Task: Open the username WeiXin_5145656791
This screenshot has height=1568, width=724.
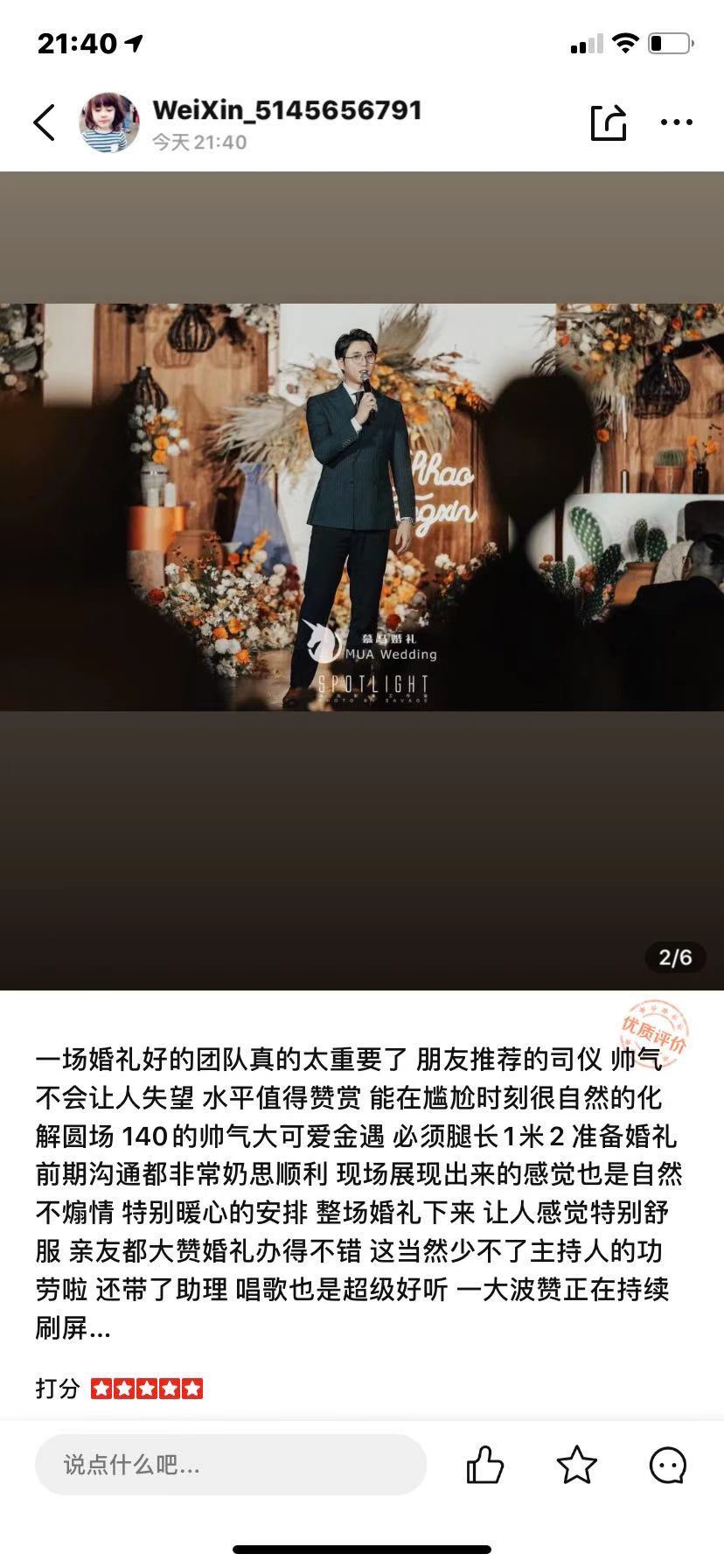Action: pos(287,110)
